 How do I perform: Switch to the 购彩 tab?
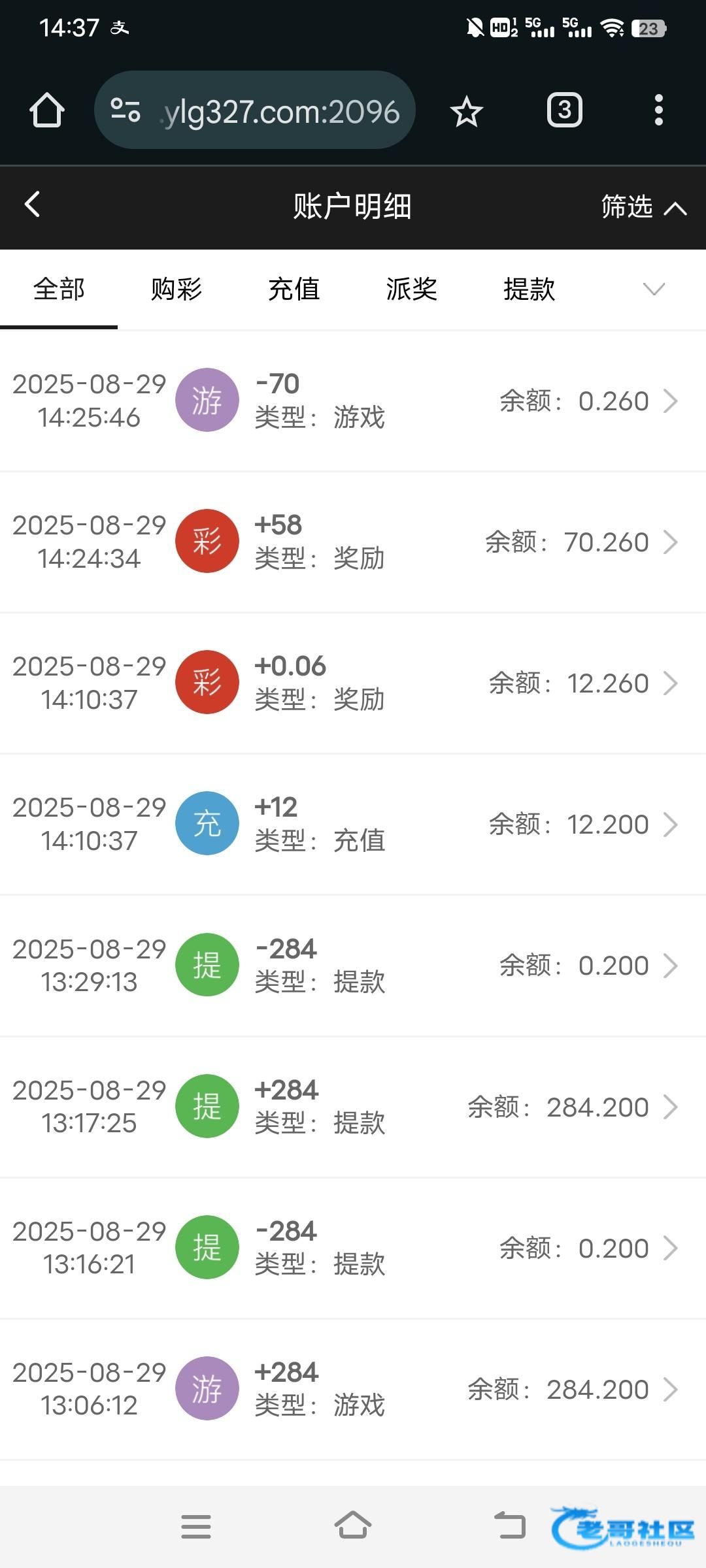coord(176,289)
